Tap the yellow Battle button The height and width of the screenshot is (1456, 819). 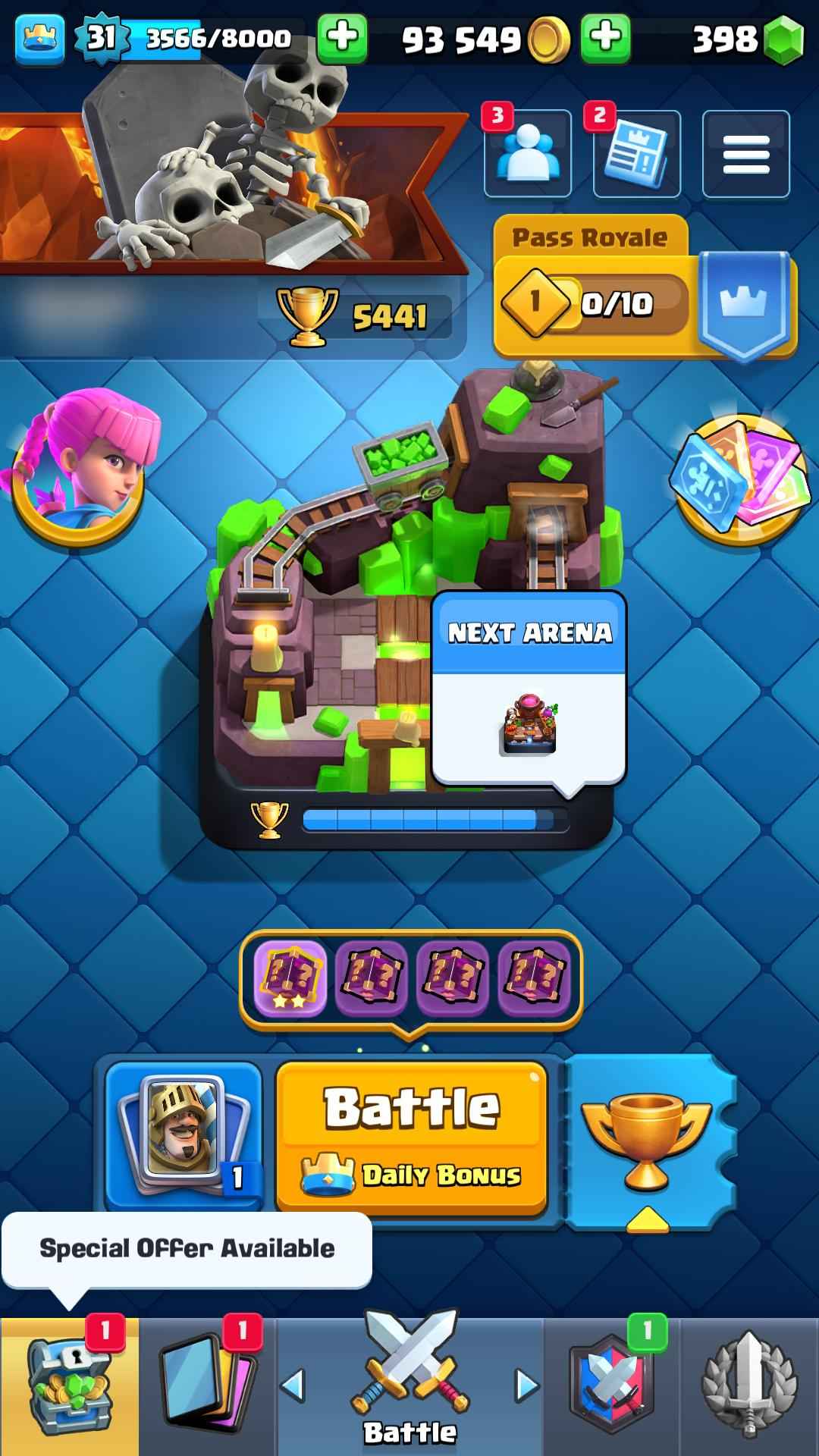pos(412,1135)
